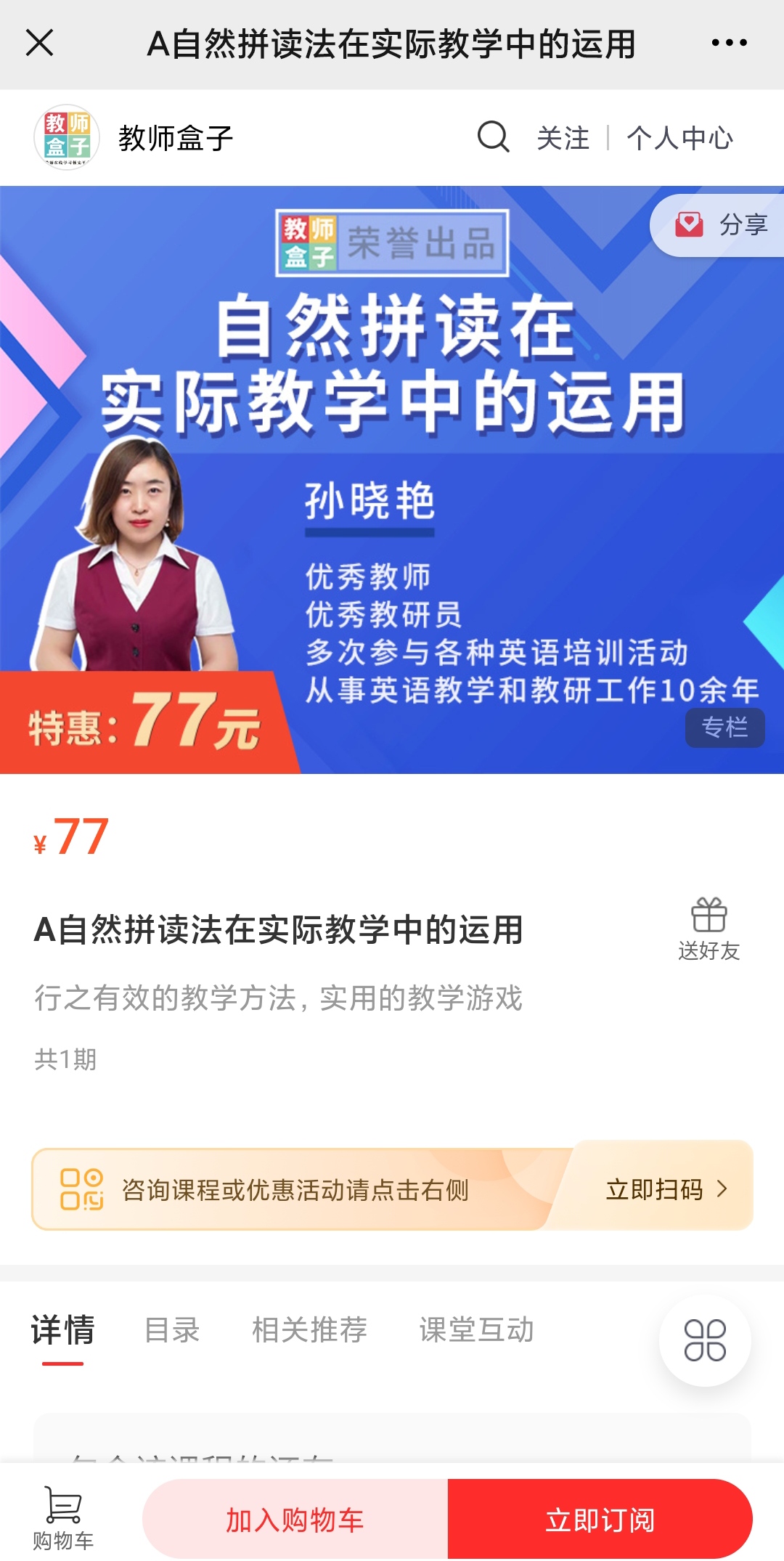Open the more options '...' menu
This screenshot has width=784, height=1561.
click(728, 44)
